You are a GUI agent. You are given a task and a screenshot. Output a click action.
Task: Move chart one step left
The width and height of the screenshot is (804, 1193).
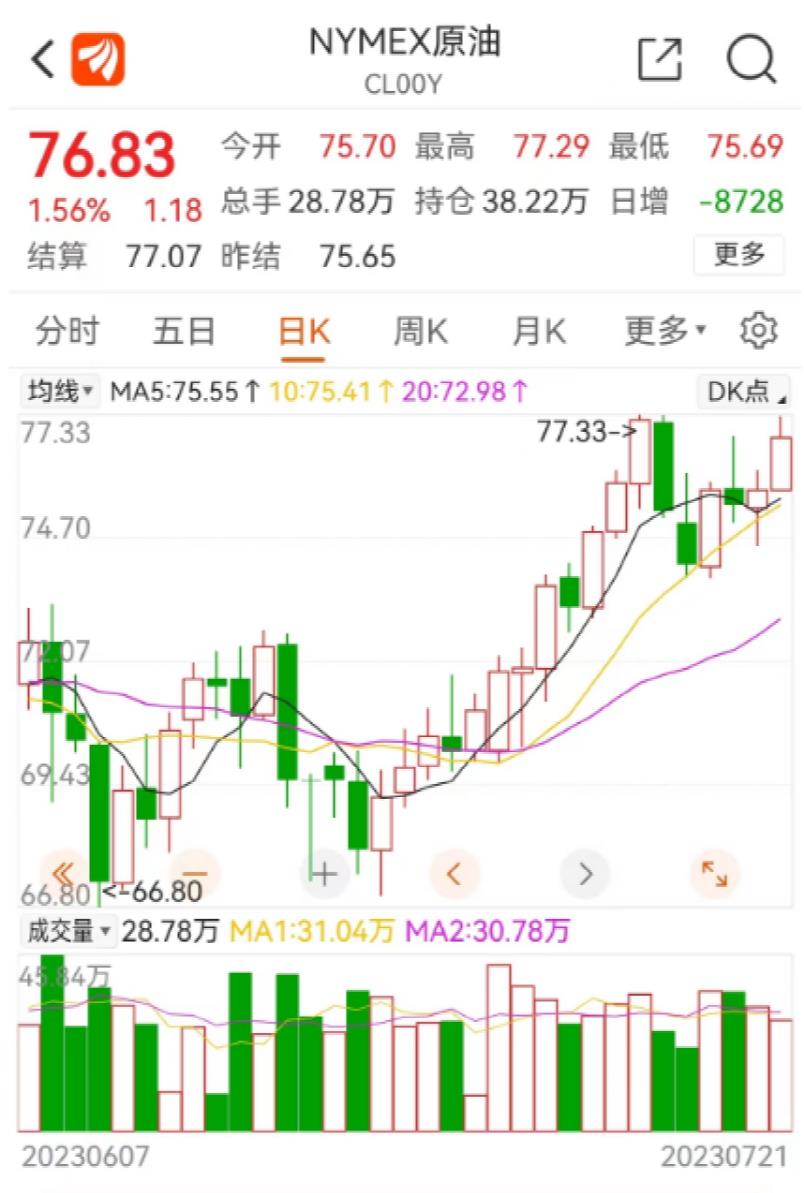click(x=454, y=873)
